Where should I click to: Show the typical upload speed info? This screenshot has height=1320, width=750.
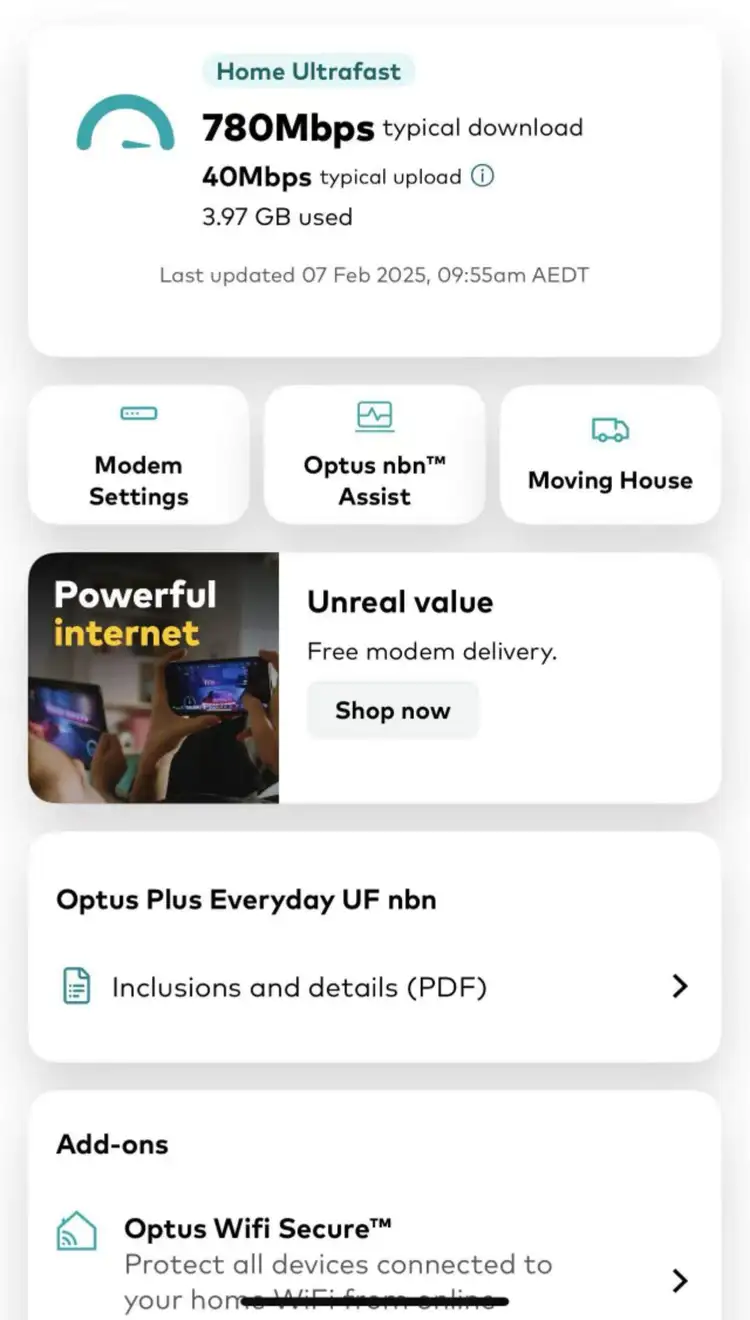482,177
